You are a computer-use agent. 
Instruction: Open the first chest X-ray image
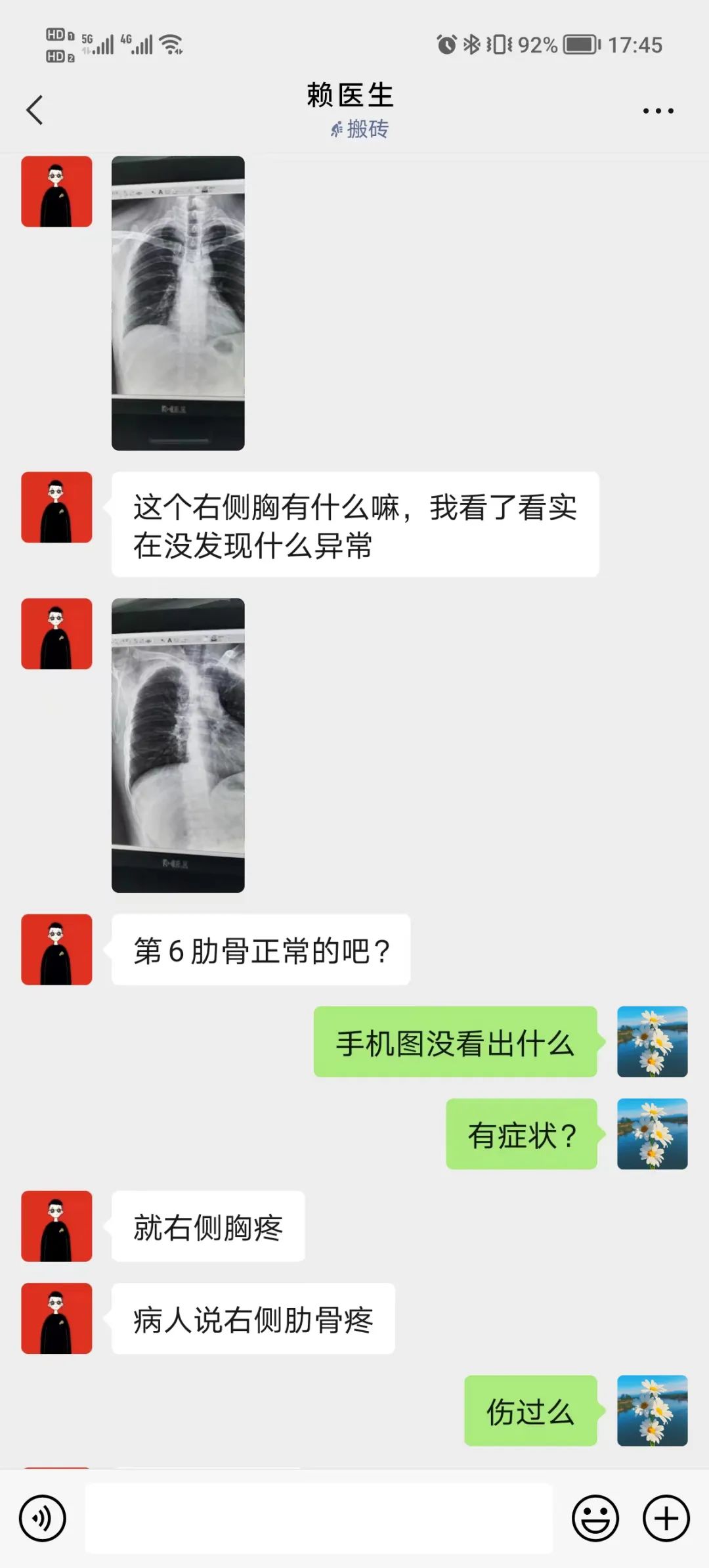click(178, 303)
